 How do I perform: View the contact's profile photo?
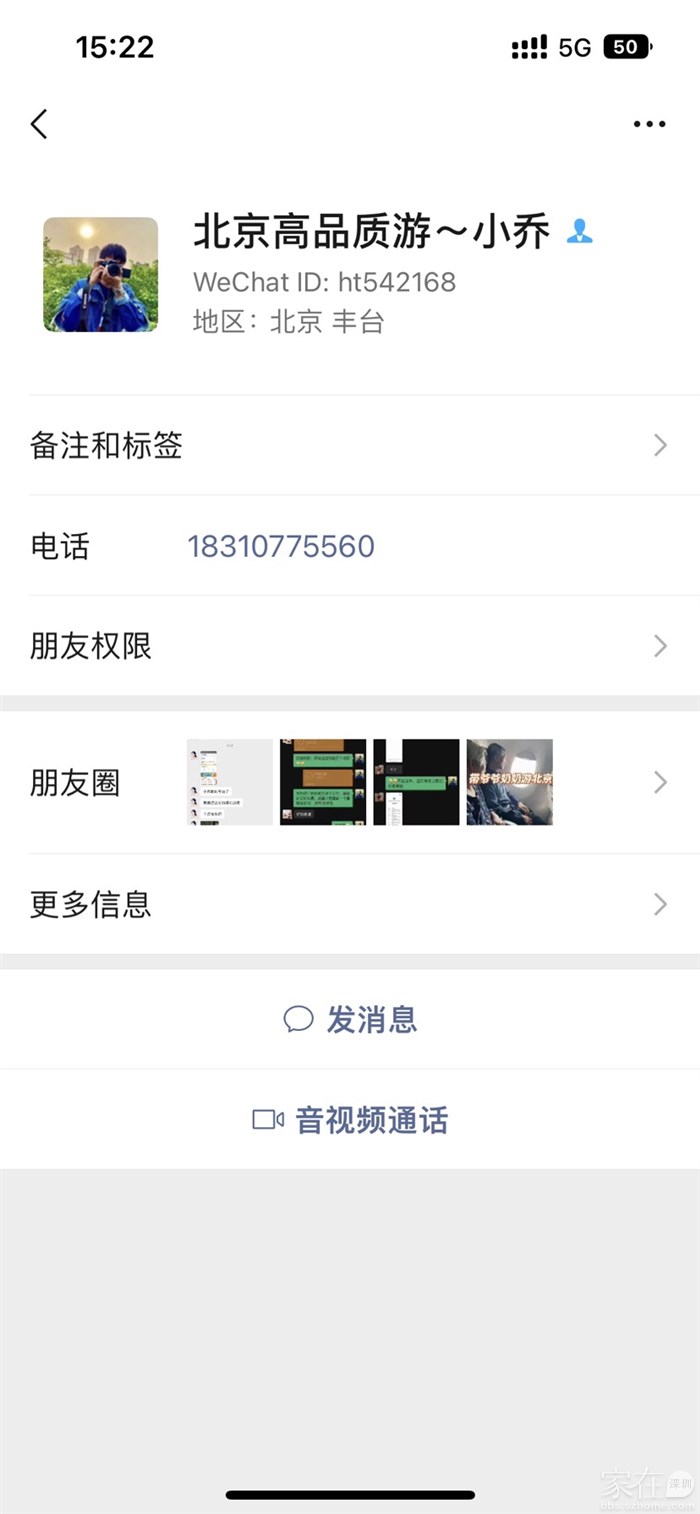(100, 274)
